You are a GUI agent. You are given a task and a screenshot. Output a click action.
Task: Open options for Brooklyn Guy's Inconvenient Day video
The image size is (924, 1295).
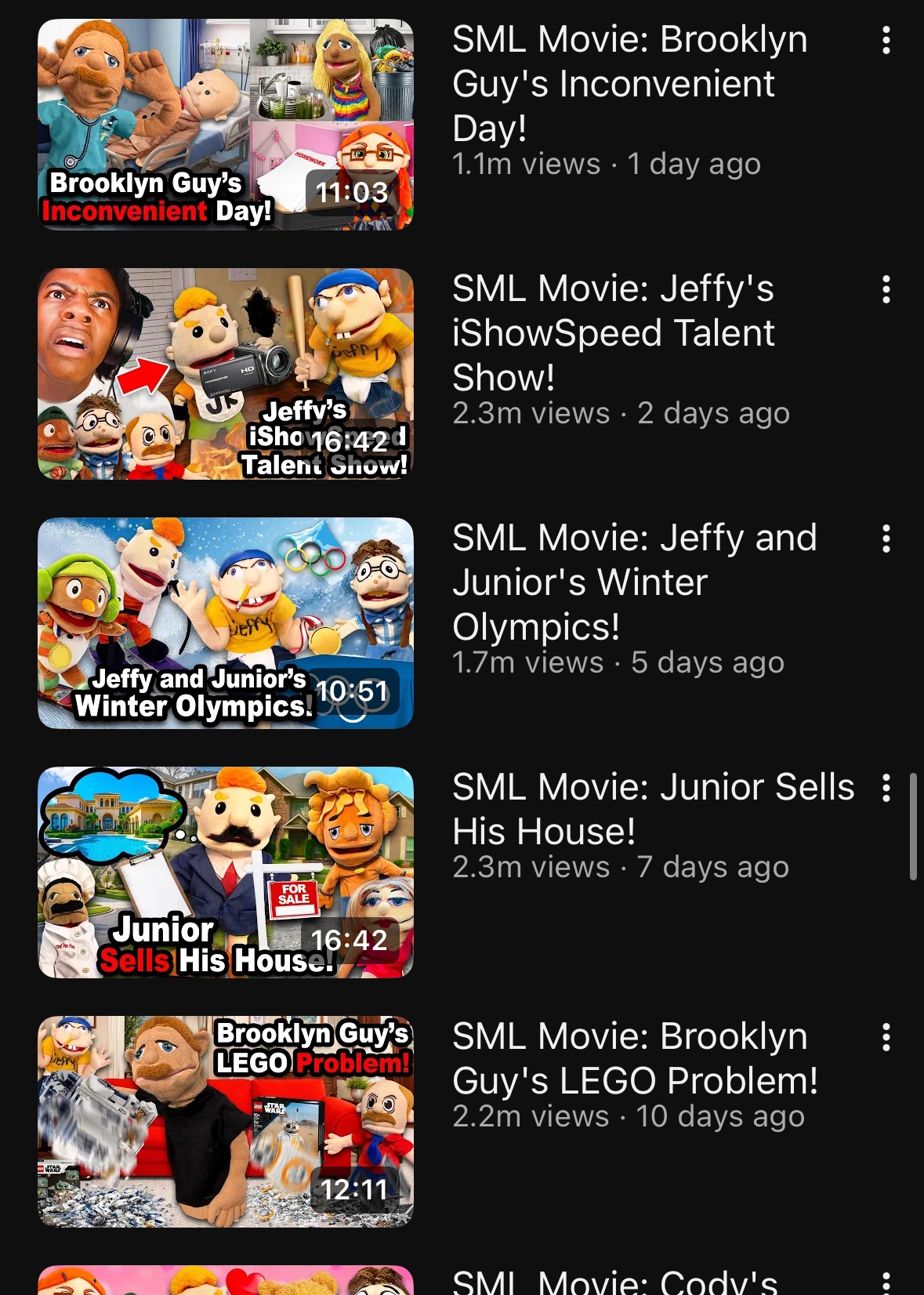[x=886, y=40]
